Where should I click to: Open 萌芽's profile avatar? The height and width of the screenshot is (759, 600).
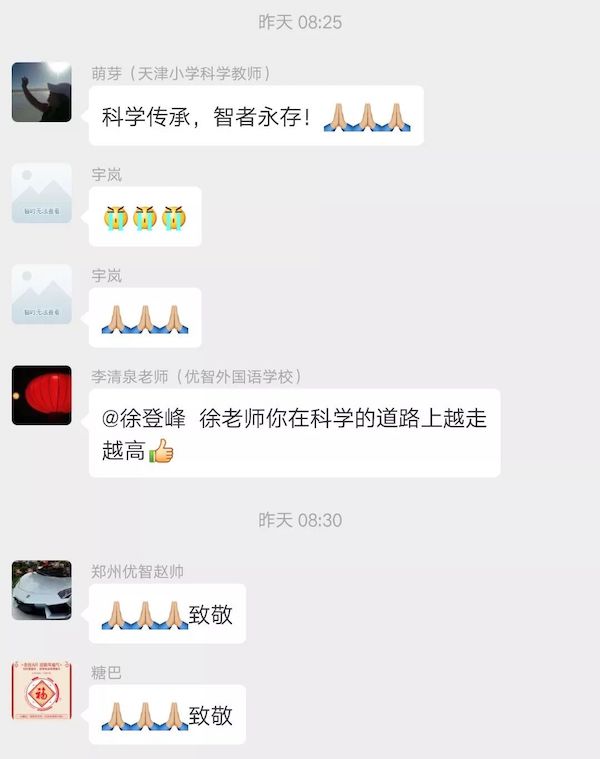[41, 92]
